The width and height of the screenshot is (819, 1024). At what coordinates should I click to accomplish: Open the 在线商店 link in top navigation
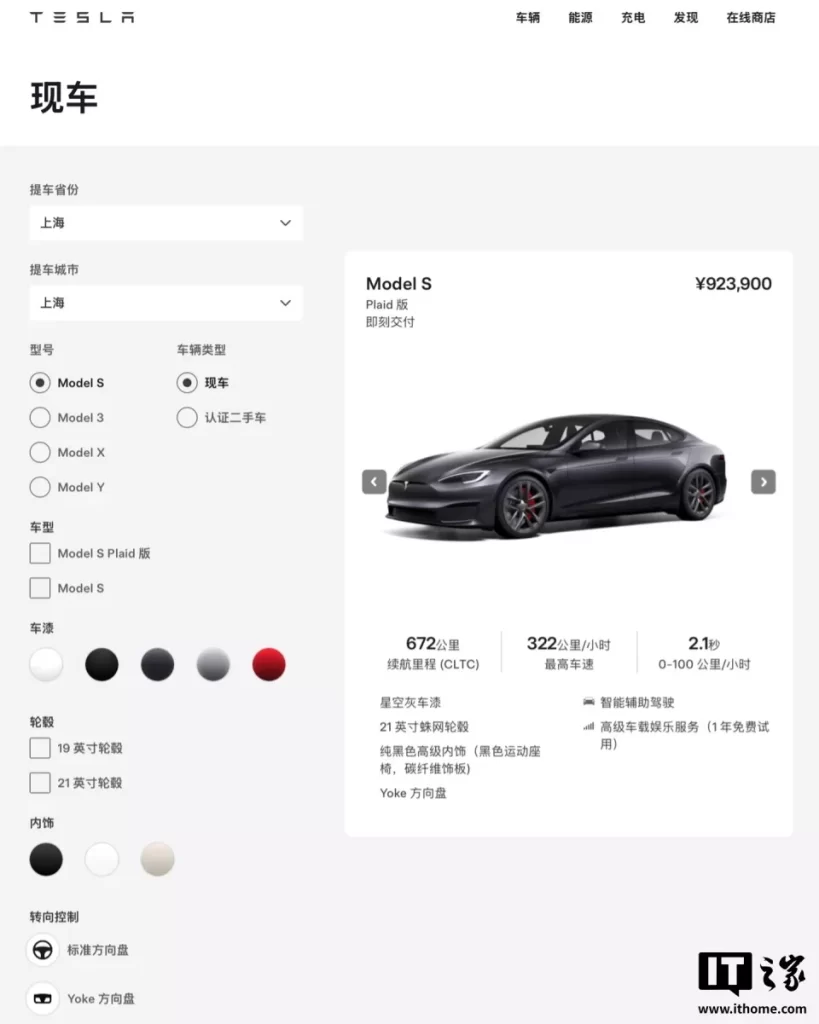coord(750,18)
